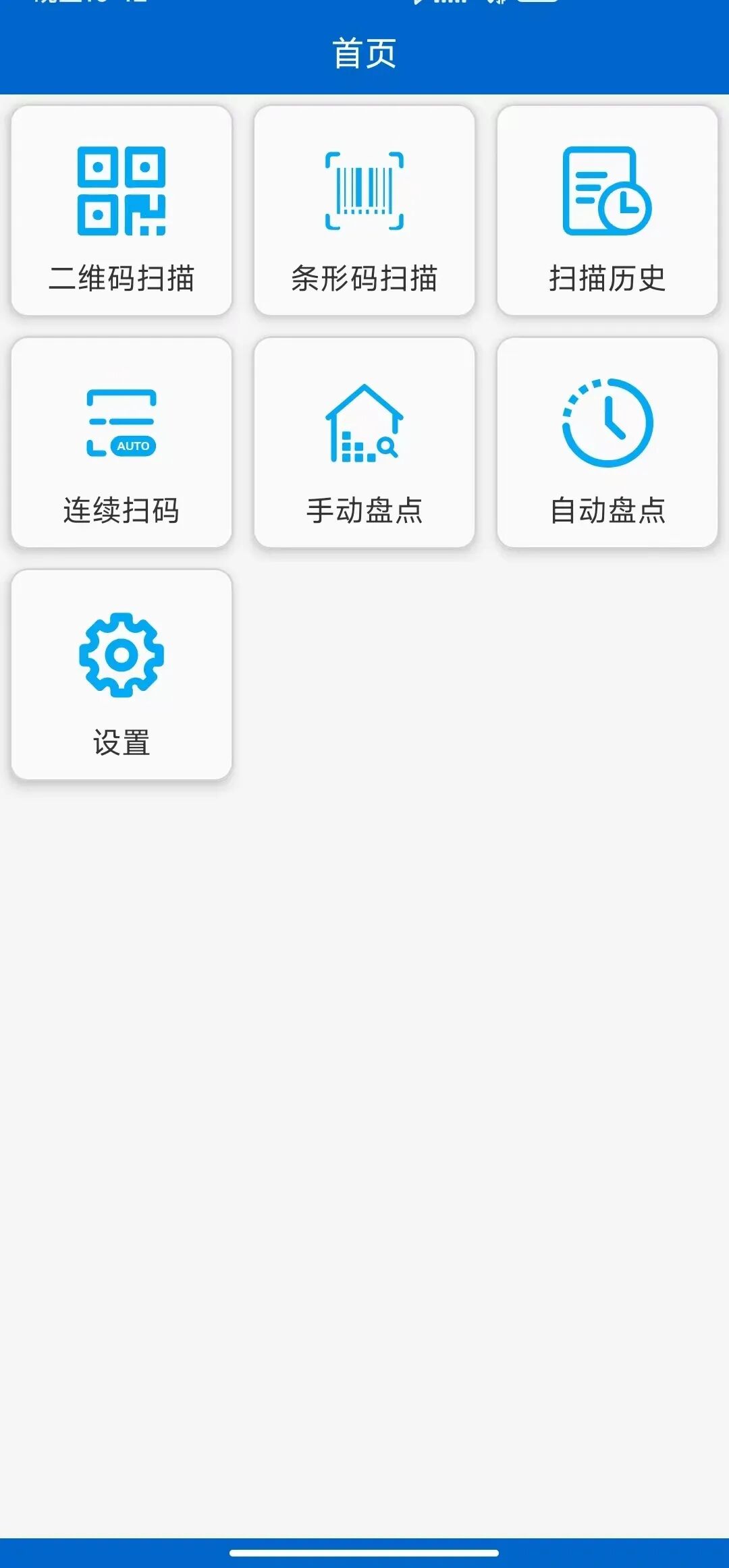Tap the status bar at top of screen
Viewport: 729px width, 1568px height.
coord(364,7)
